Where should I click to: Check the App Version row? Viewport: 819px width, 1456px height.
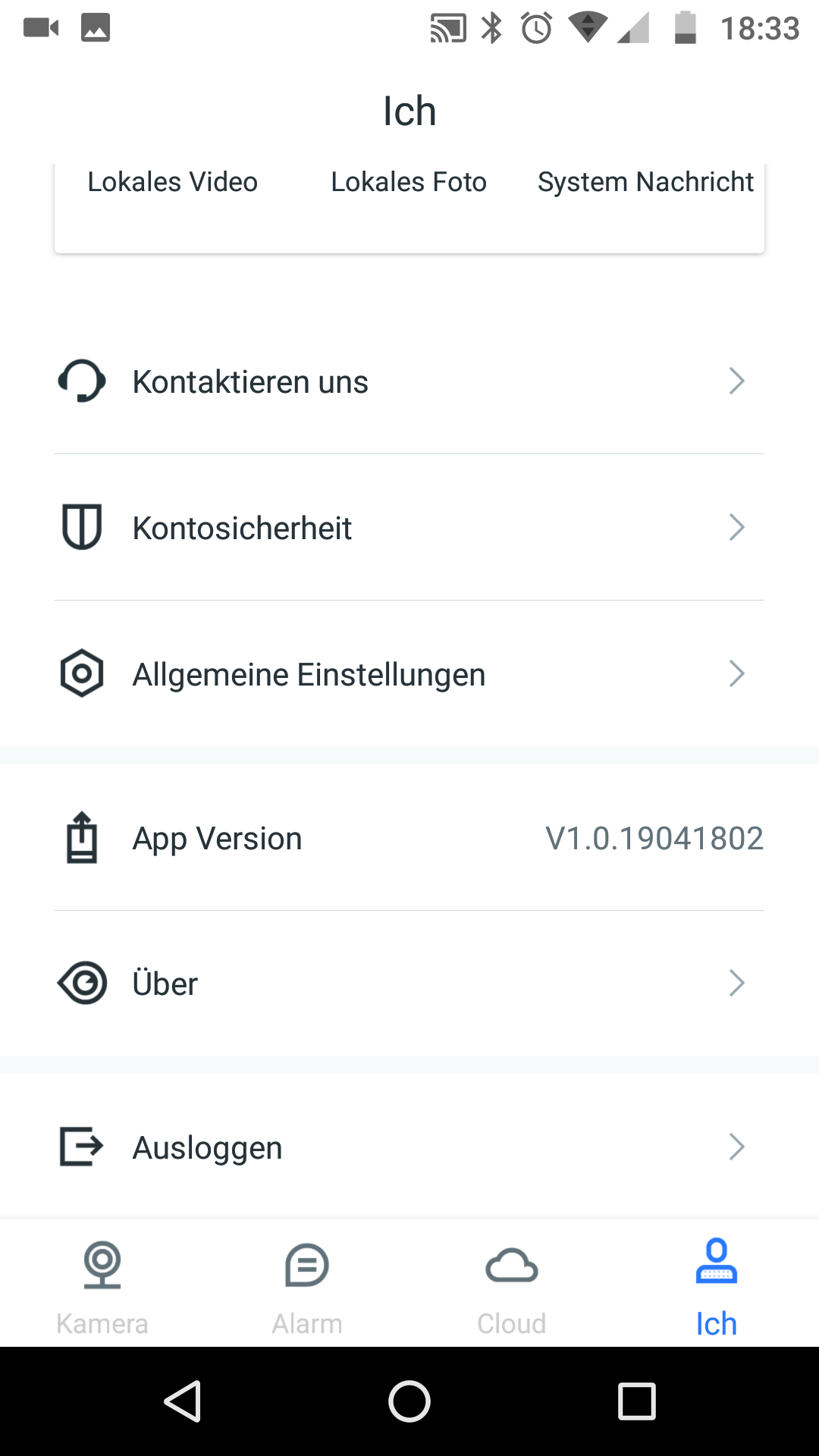(409, 838)
